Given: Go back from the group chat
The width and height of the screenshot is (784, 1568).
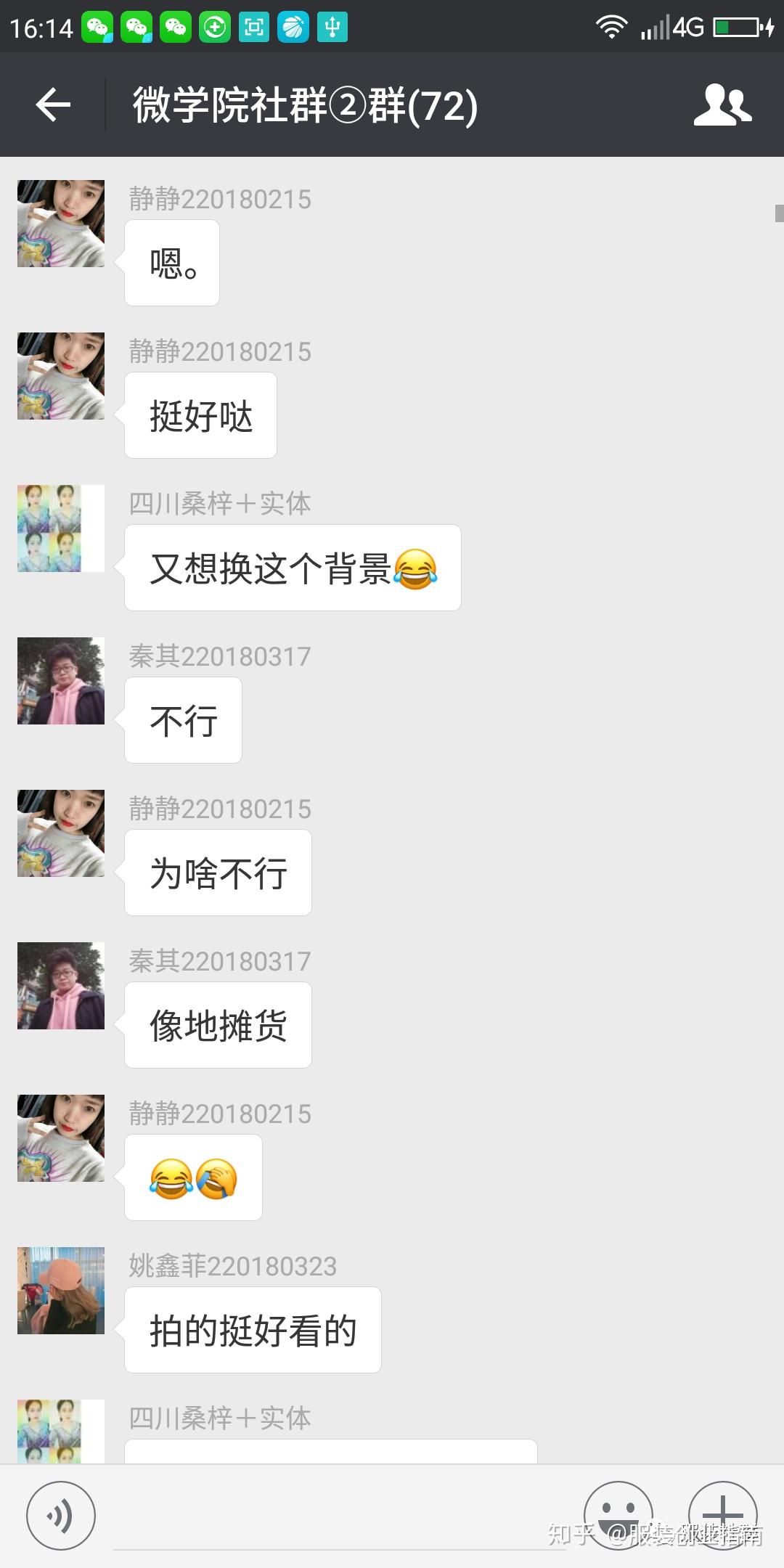Looking at the screenshot, I should [x=53, y=105].
